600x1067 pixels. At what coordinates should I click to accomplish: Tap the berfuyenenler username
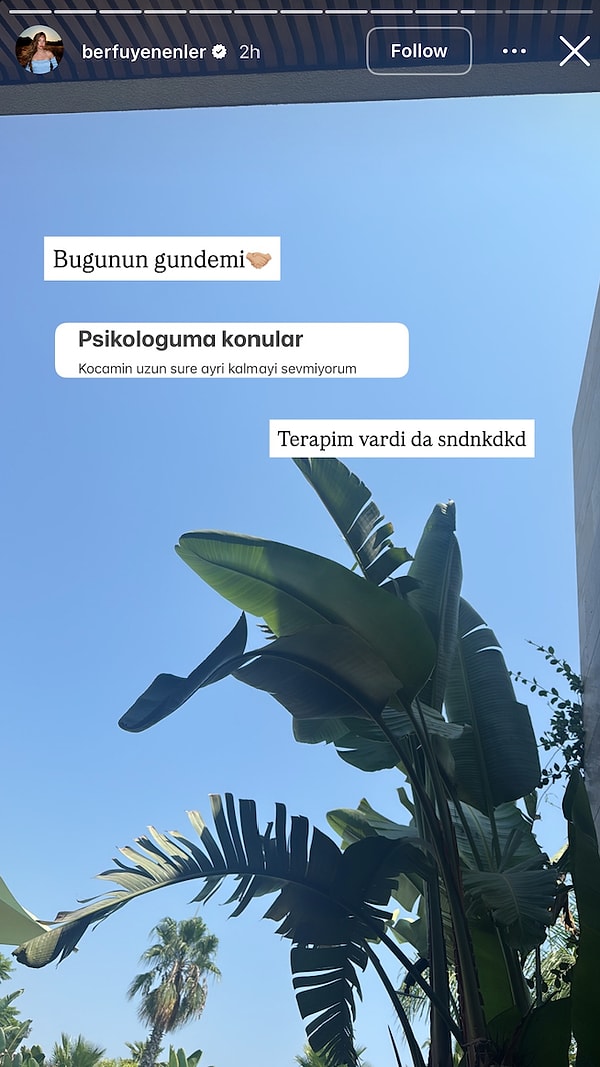tap(143, 52)
